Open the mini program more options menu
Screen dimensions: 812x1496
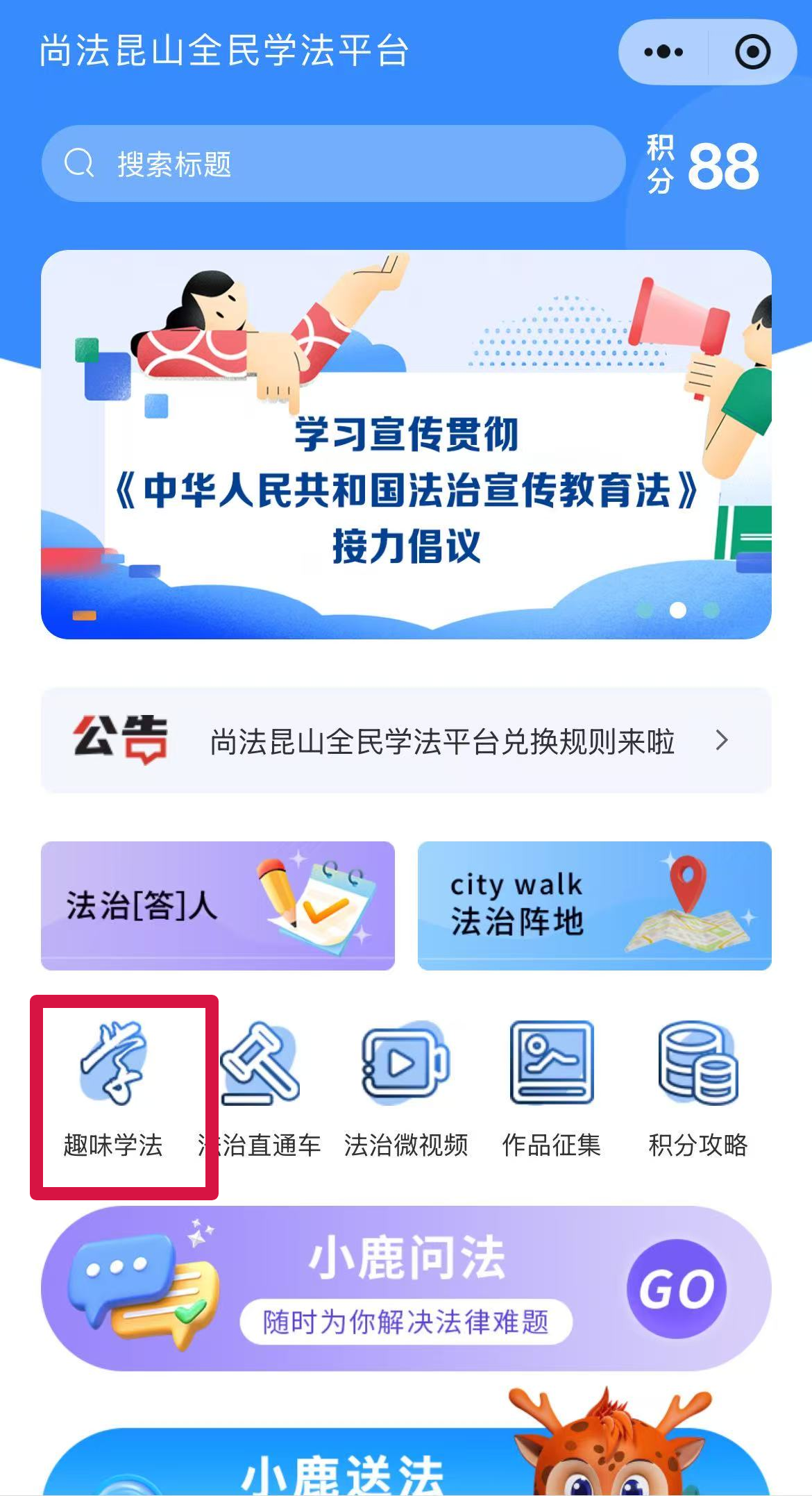pos(663,52)
